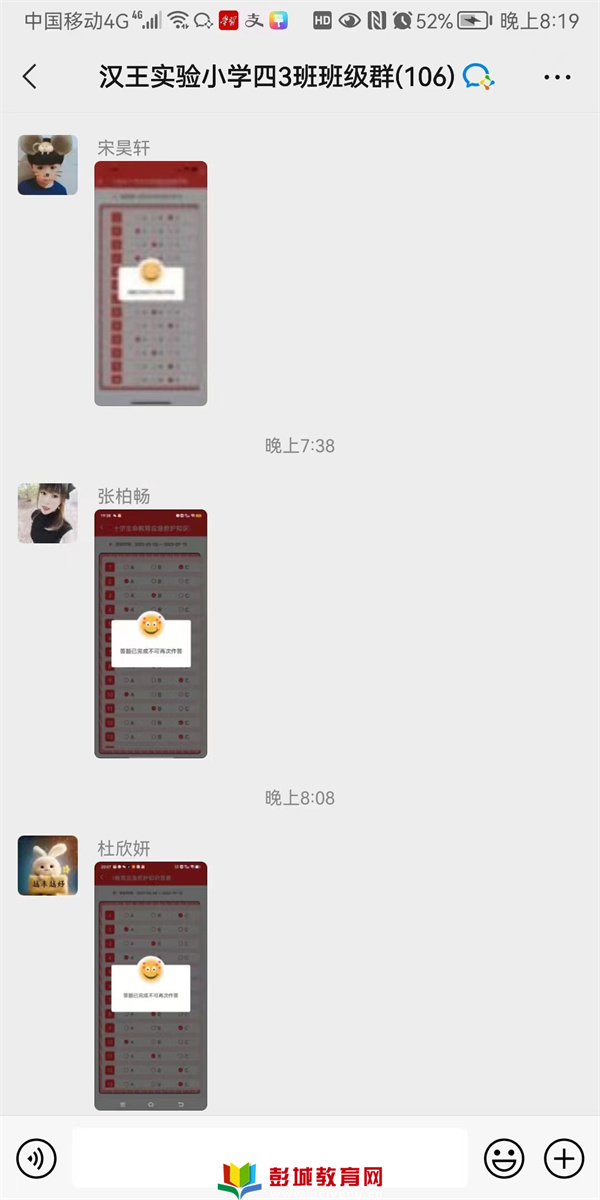Open 张柏畅's shared screenshot image

coord(150,633)
